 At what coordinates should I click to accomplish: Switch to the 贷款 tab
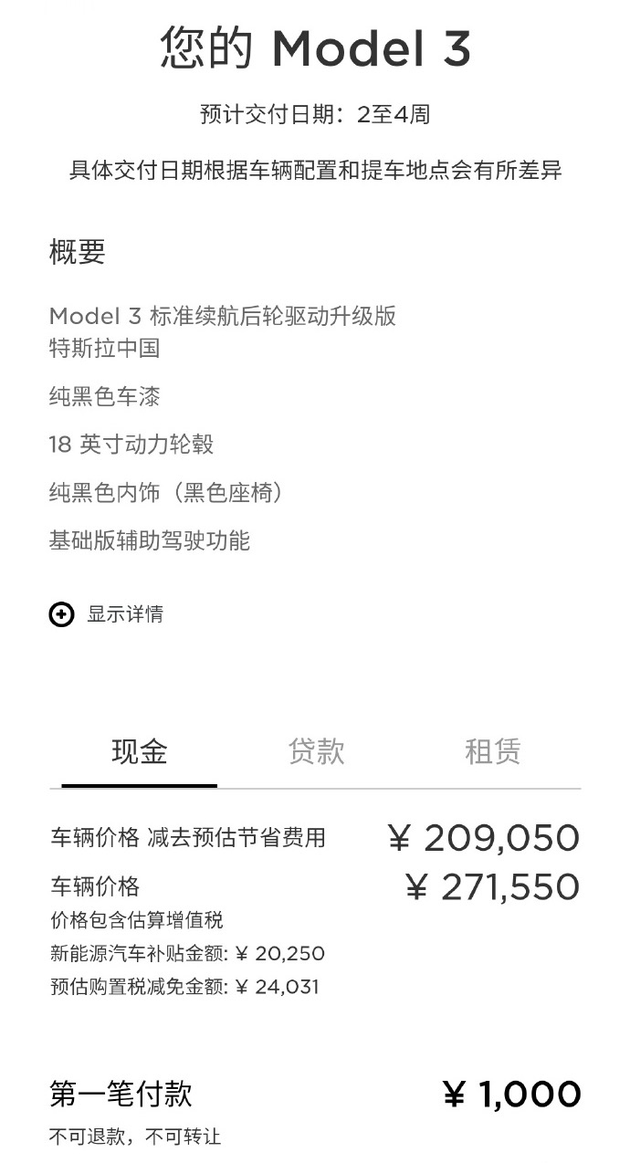click(x=316, y=752)
